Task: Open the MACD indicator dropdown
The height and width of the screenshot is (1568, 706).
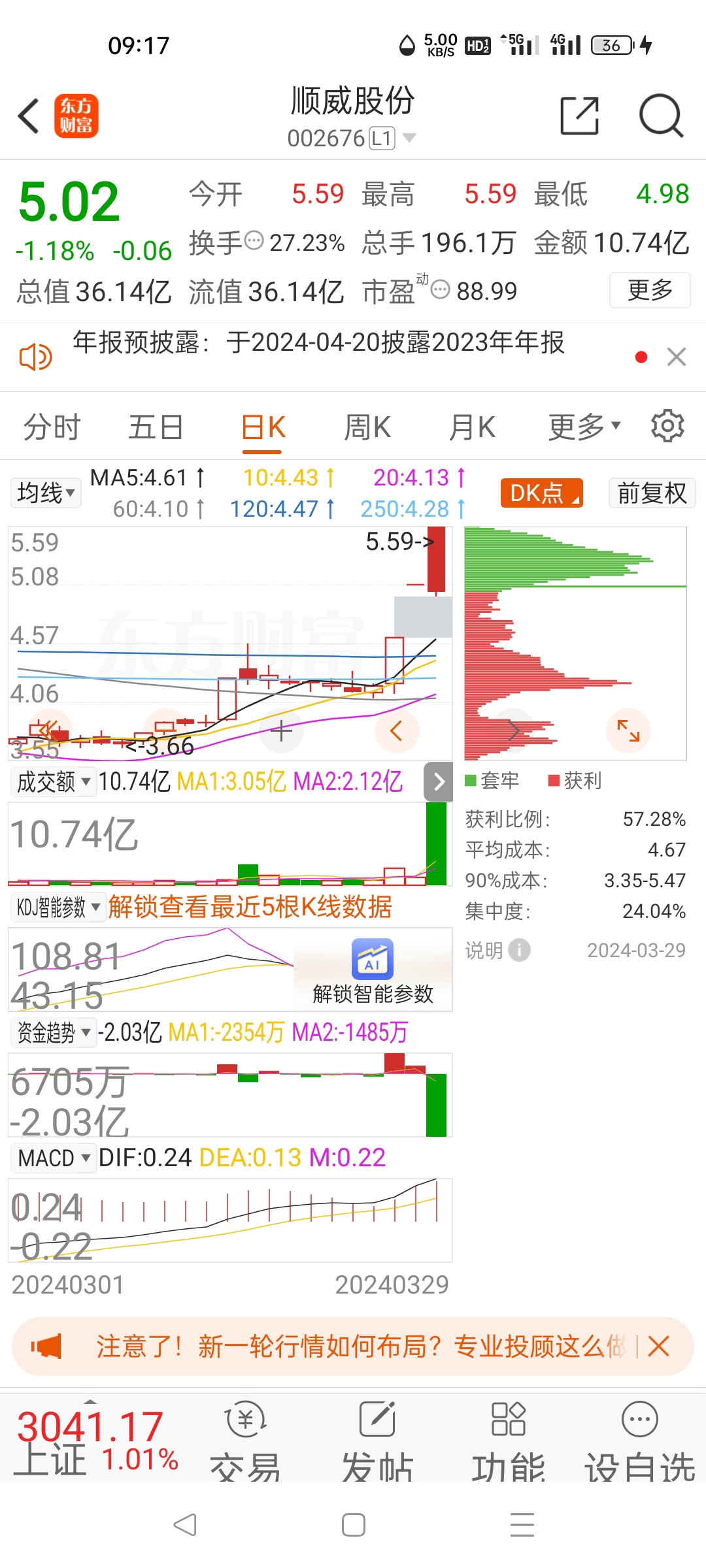Action: click(52, 1157)
